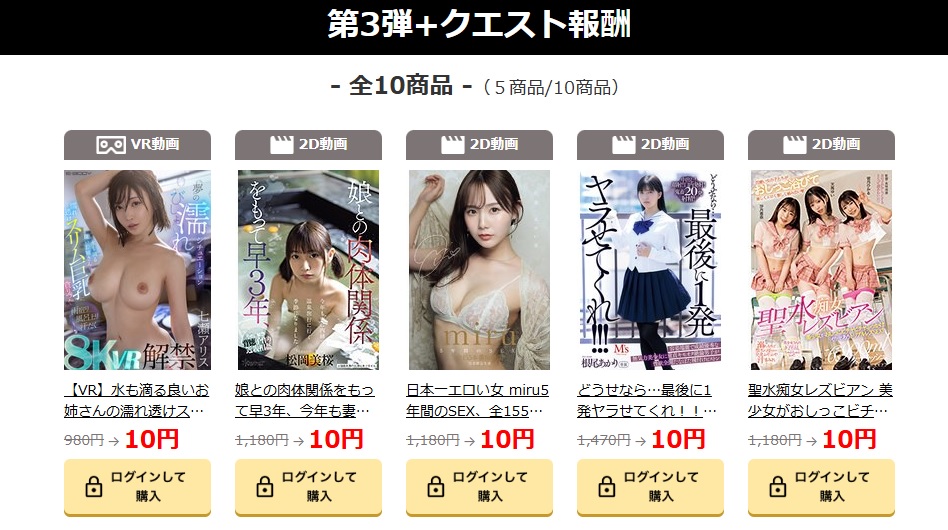Open the 最後に1発 product cover thumbnail
Viewport: 948px width, 530px height.
click(650, 270)
